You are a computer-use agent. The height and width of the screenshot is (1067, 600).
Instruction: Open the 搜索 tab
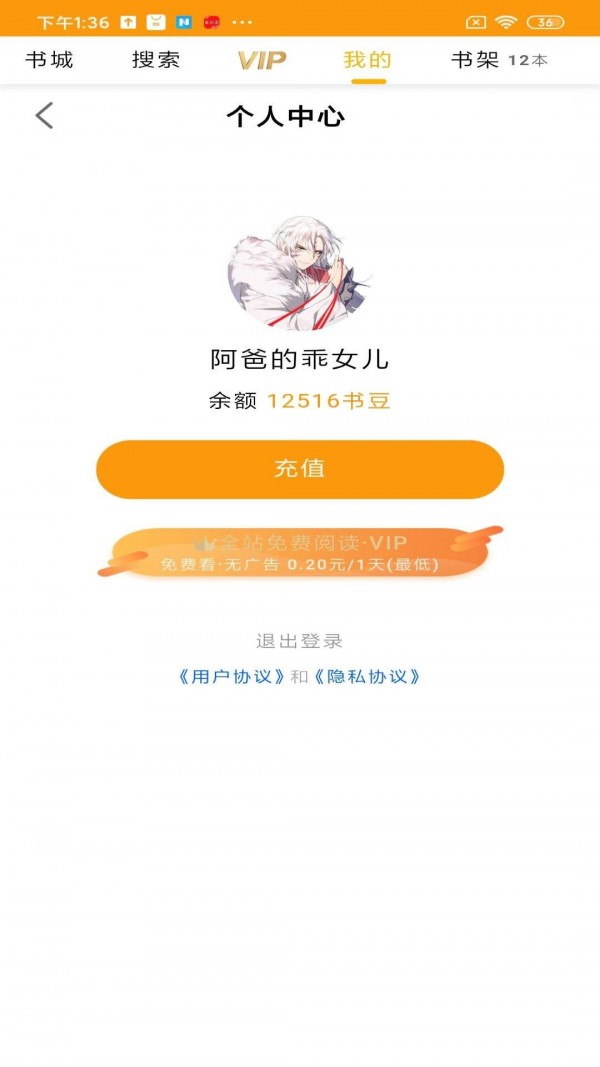click(156, 60)
